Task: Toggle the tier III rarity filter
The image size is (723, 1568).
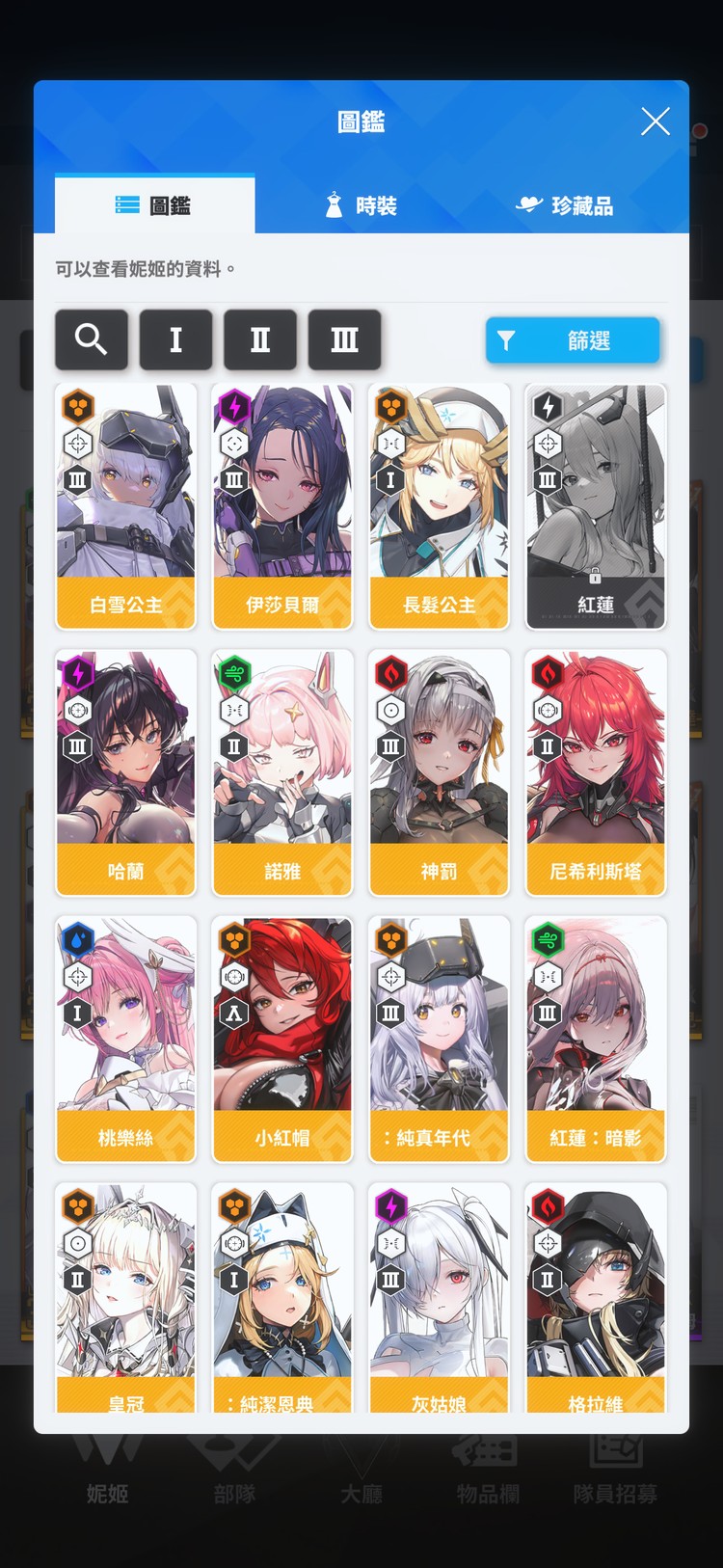Action: (x=344, y=339)
